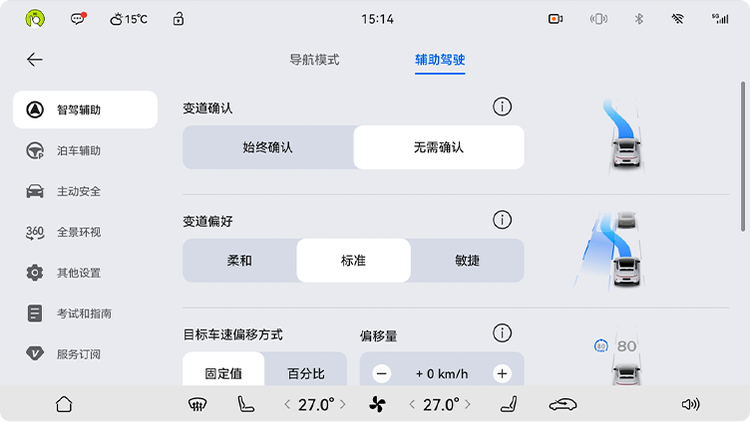Set lane change preference to 柔和
The height and width of the screenshot is (422, 750).
[x=240, y=260]
